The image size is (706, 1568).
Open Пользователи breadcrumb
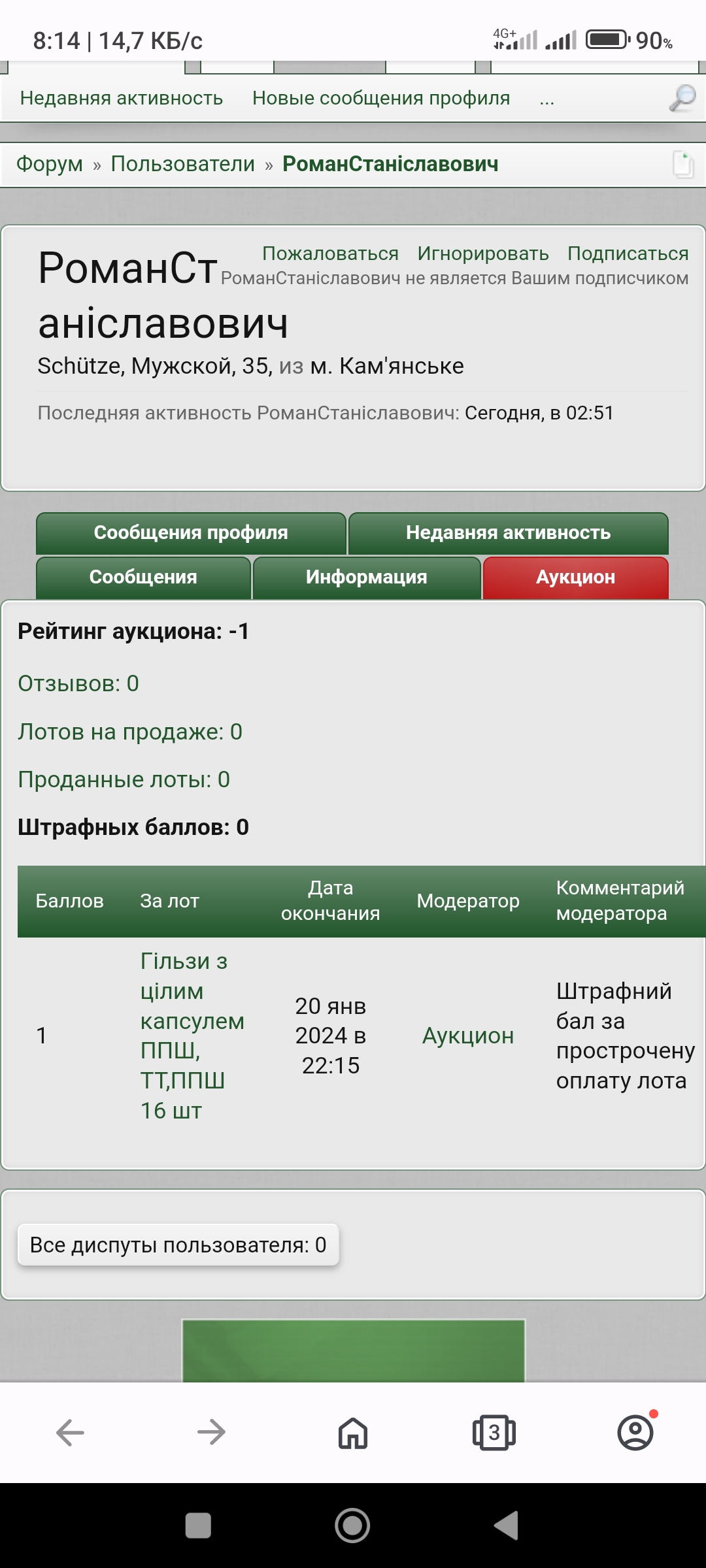183,163
